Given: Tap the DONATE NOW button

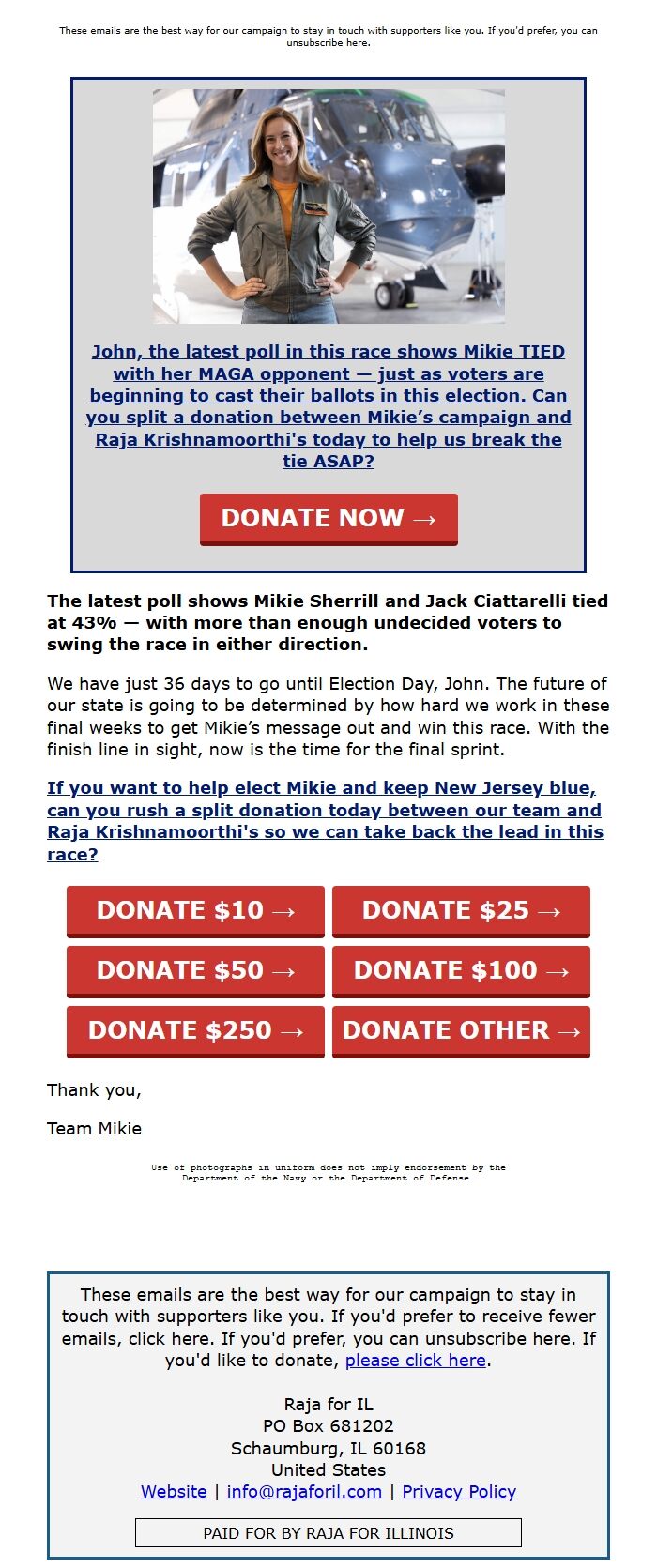Looking at the screenshot, I should [x=328, y=518].
